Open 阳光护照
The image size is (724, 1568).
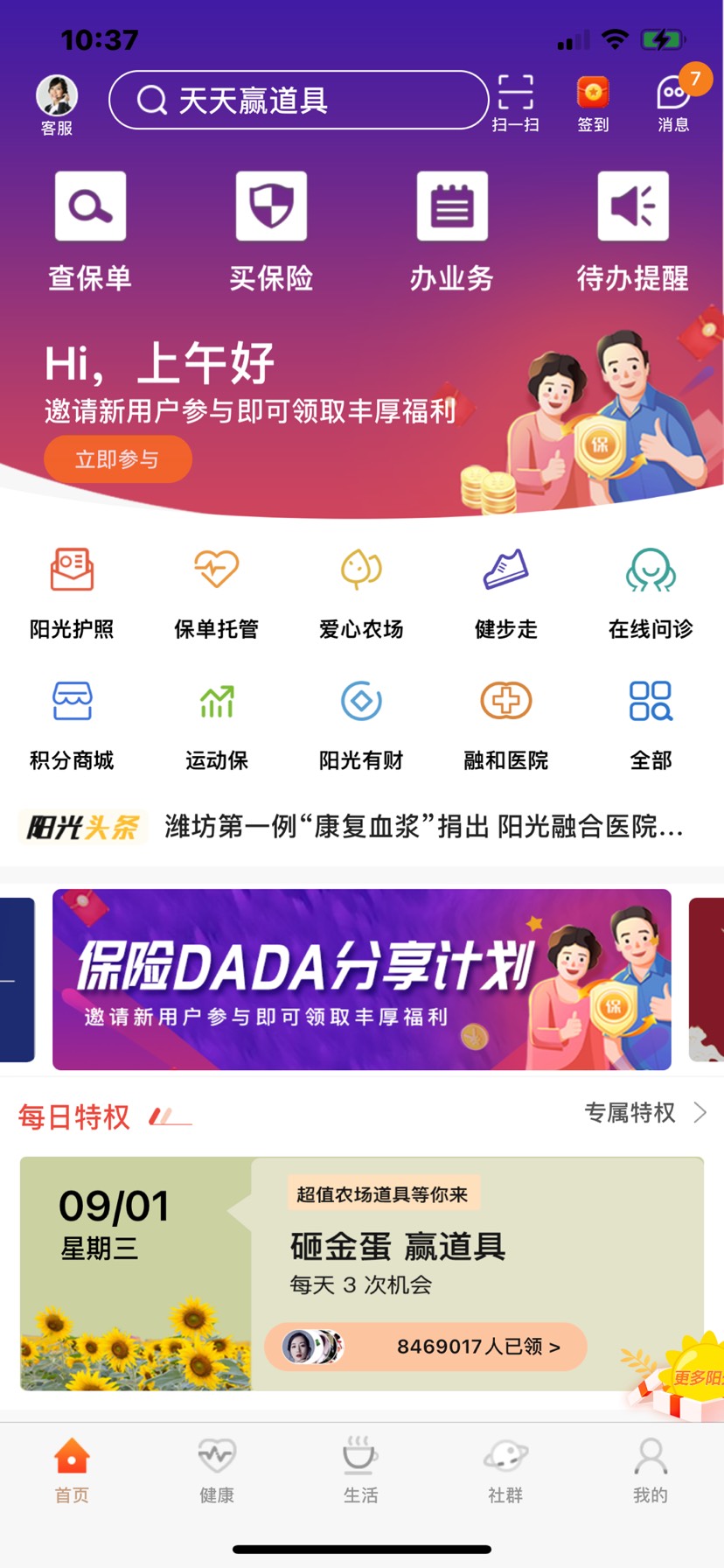click(x=72, y=591)
